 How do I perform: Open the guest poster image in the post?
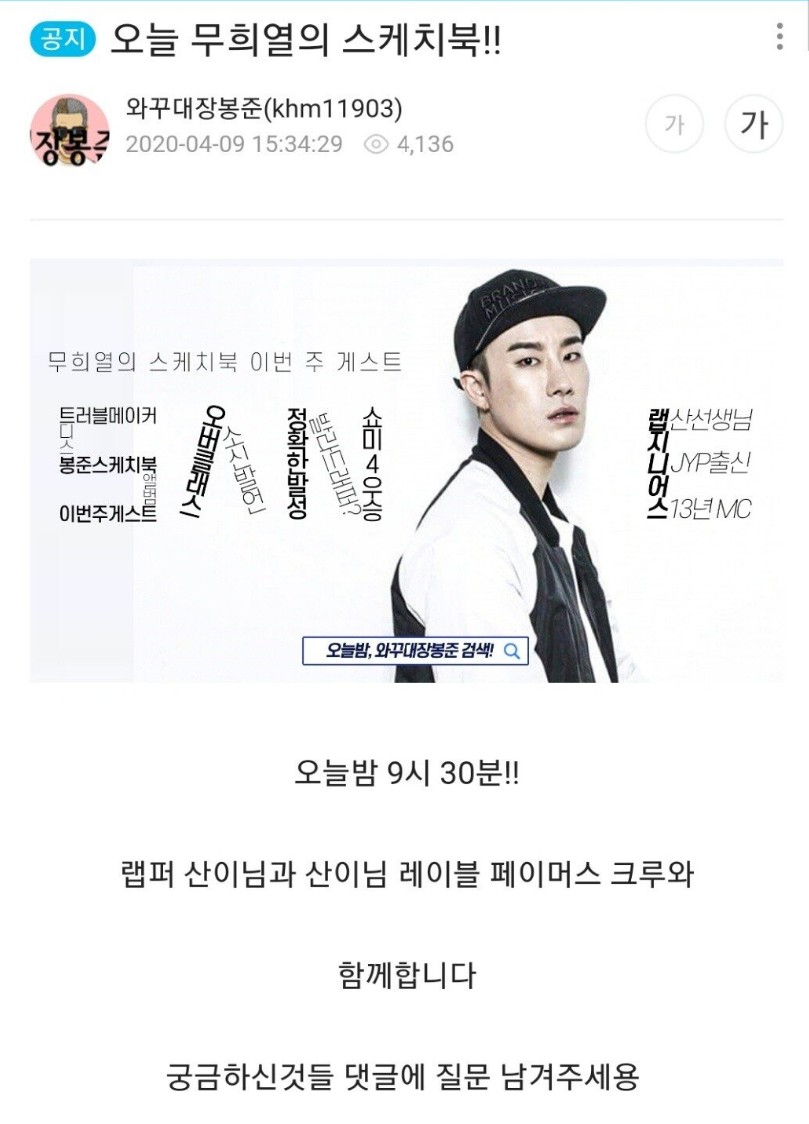pyautogui.click(x=405, y=470)
